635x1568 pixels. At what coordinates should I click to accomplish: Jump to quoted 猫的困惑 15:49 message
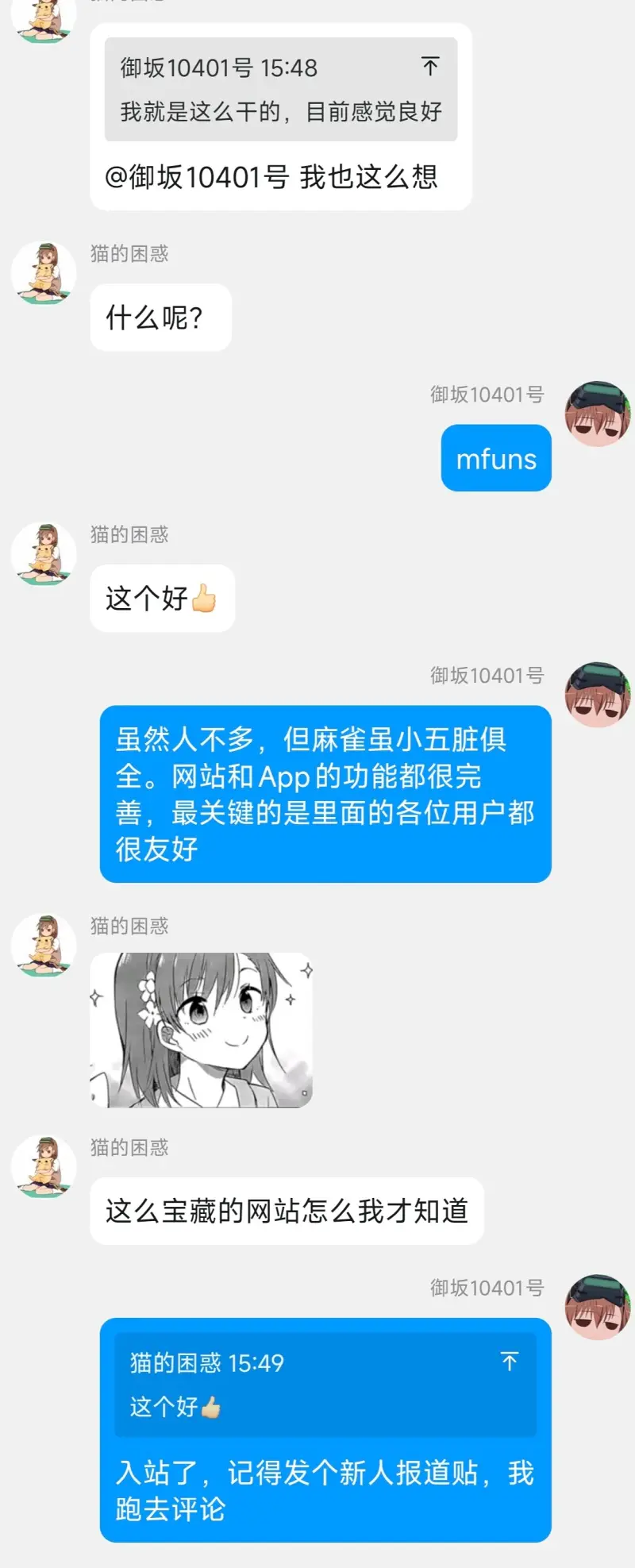click(x=509, y=1362)
